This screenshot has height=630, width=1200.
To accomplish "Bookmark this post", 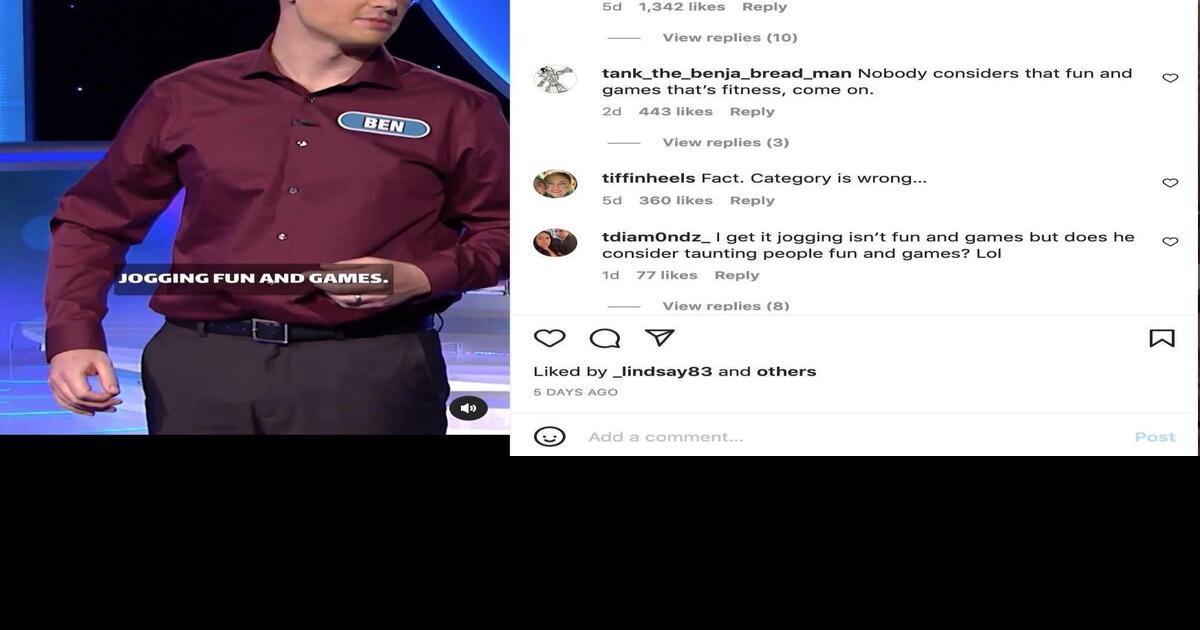I will point(1161,338).
